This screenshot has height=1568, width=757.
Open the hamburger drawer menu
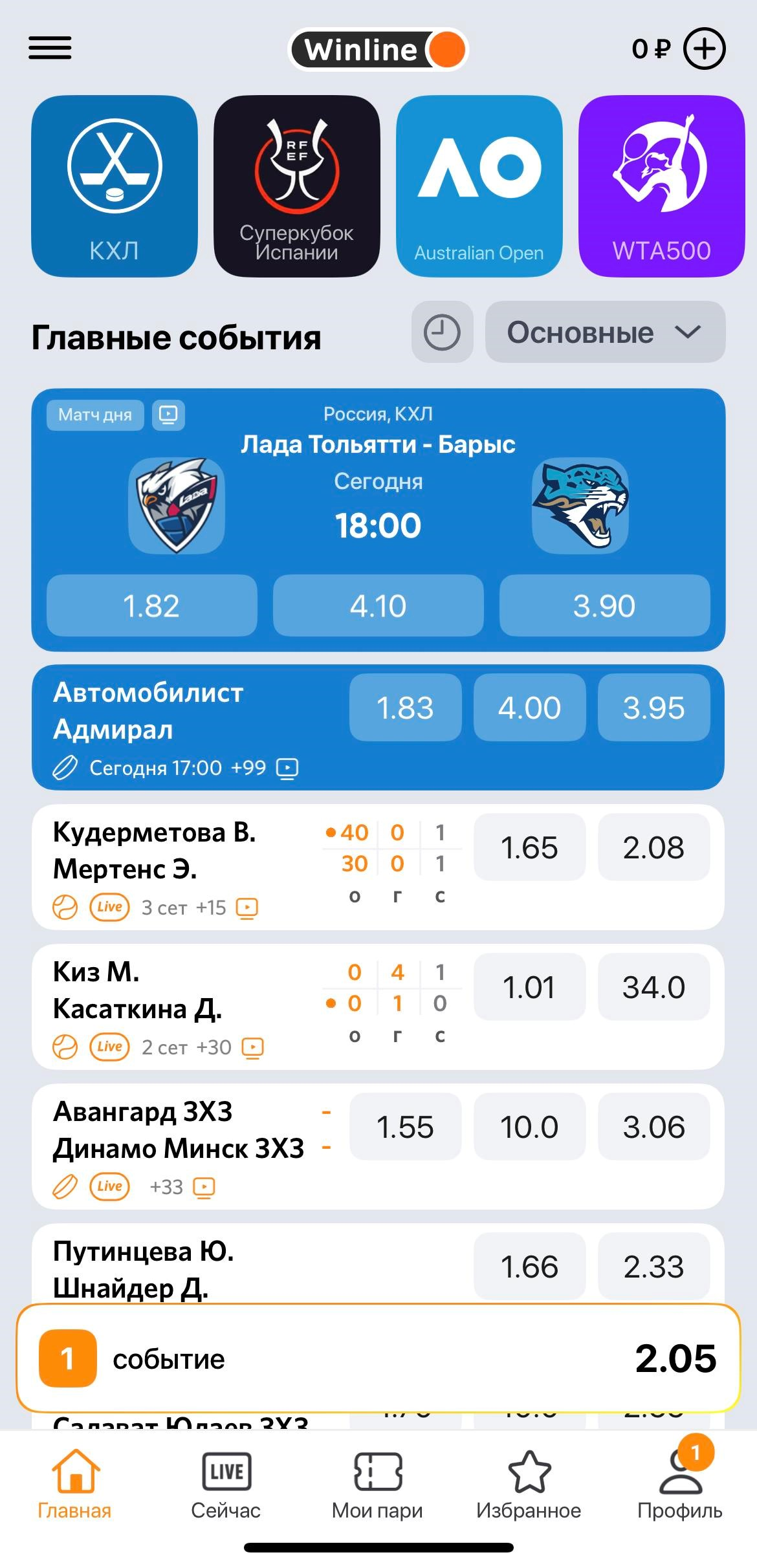(x=50, y=49)
